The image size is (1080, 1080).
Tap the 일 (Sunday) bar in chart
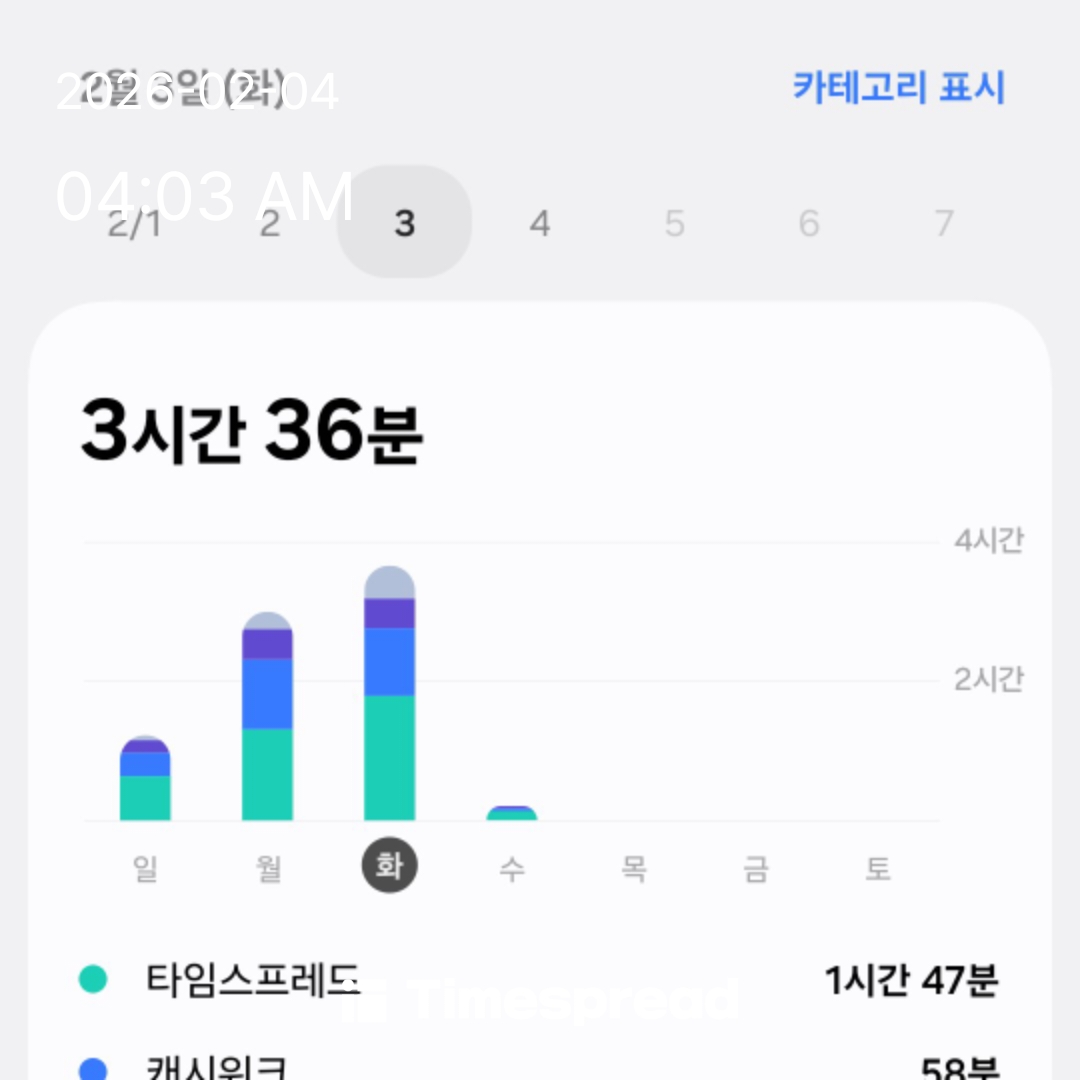(145, 780)
